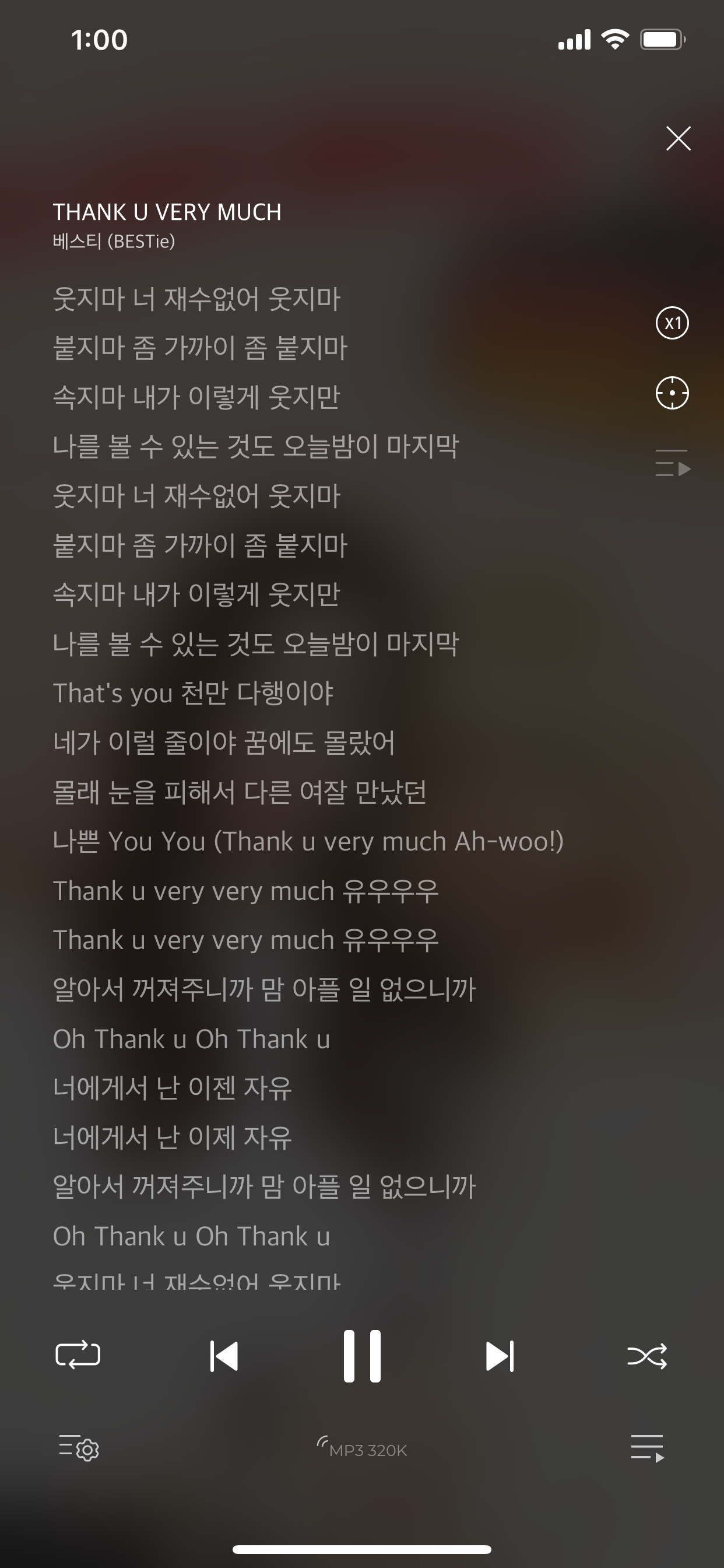Close the full-screen lyrics view
Screen dimensions: 724x1568
[677, 138]
